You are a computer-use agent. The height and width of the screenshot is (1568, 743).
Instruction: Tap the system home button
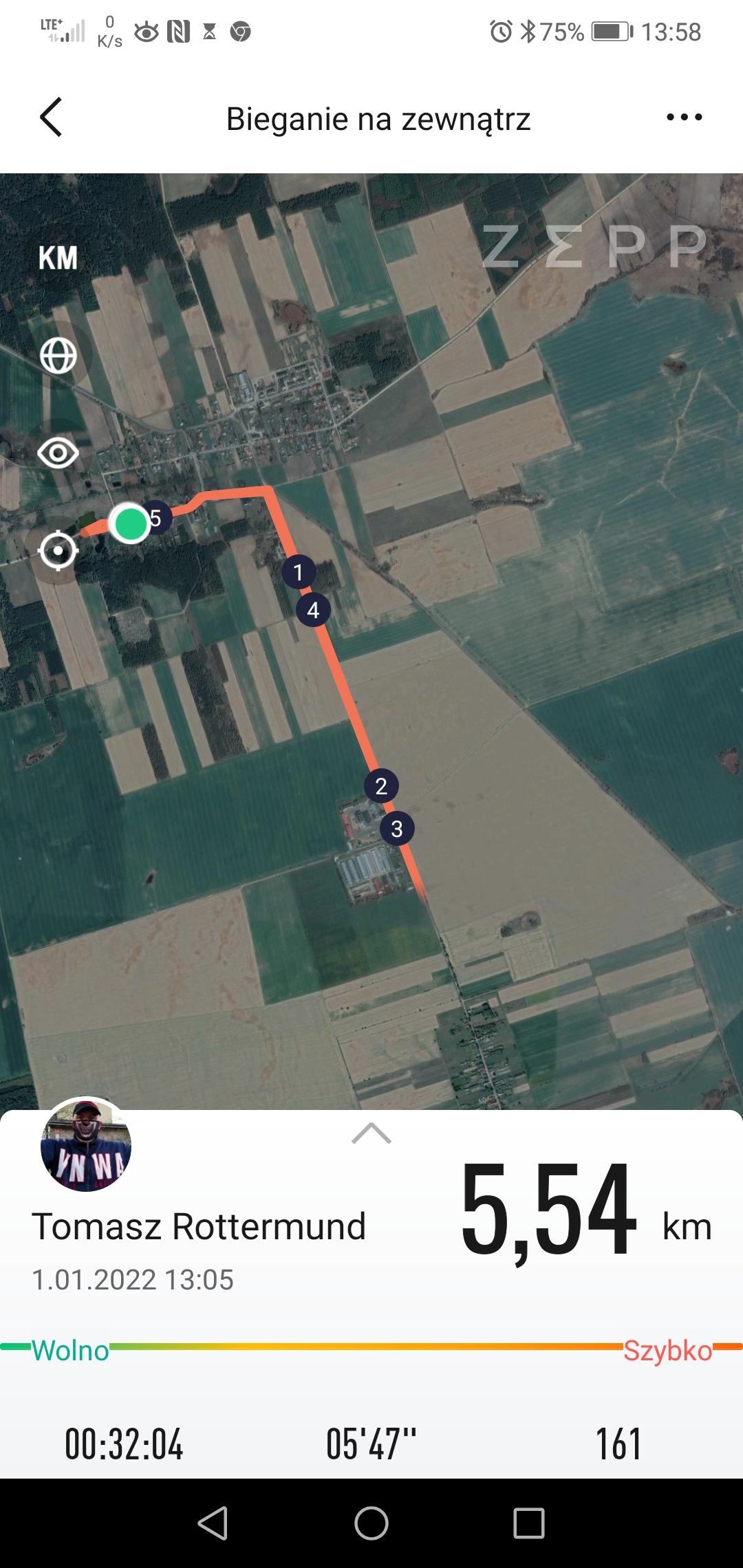[x=371, y=1523]
